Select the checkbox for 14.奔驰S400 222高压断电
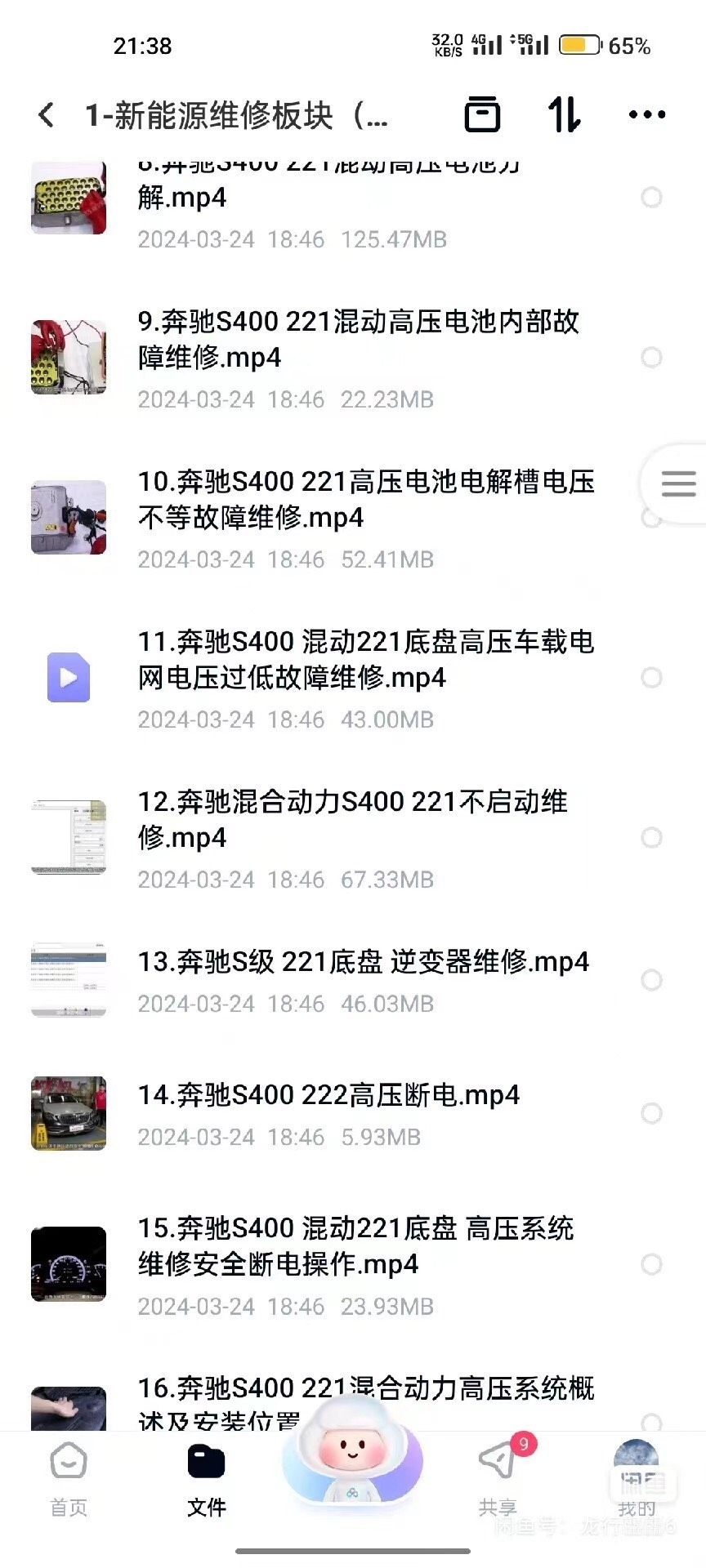This screenshot has height=1568, width=706. 651,1114
